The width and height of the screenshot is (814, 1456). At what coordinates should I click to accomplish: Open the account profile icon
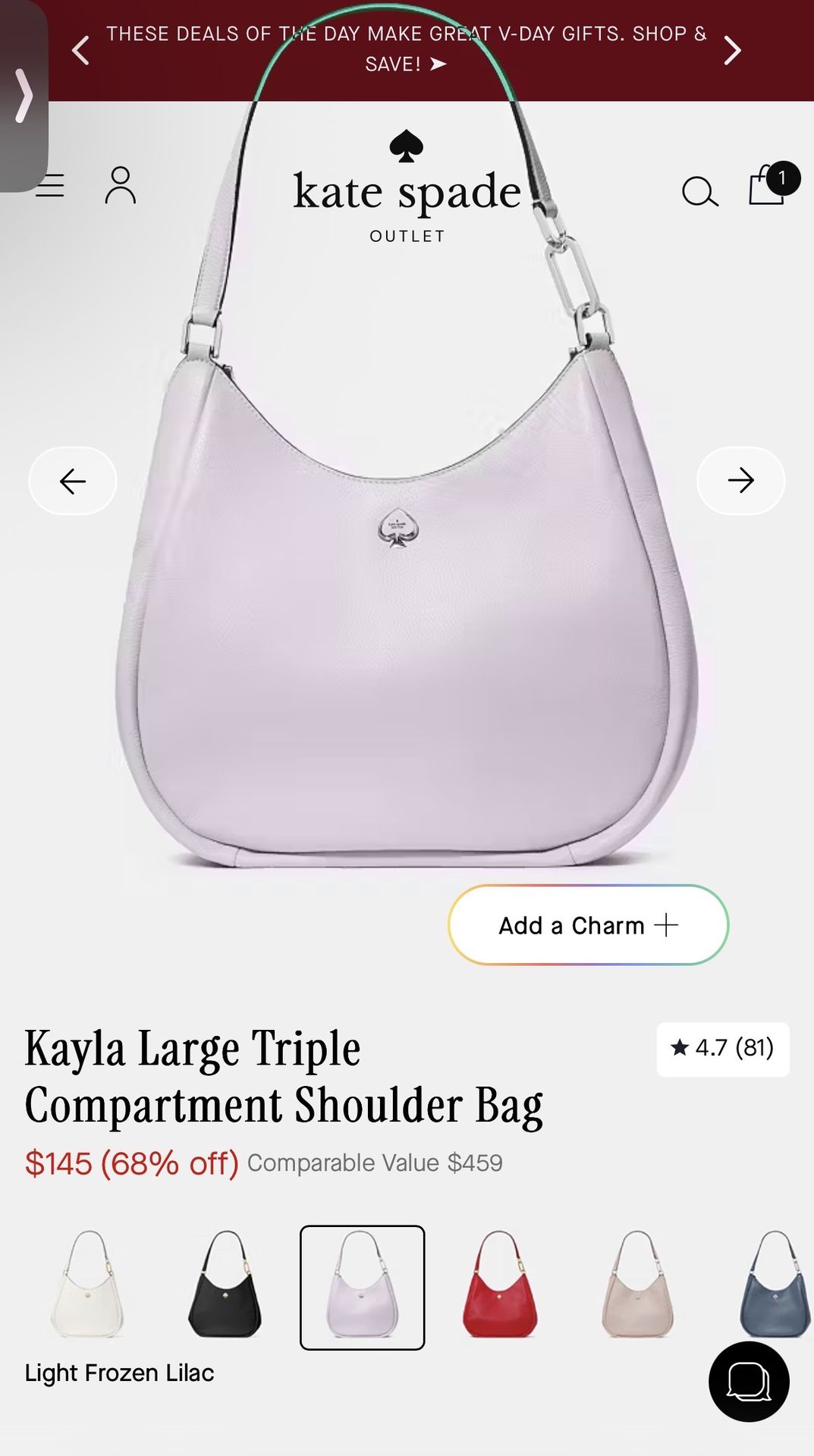120,186
